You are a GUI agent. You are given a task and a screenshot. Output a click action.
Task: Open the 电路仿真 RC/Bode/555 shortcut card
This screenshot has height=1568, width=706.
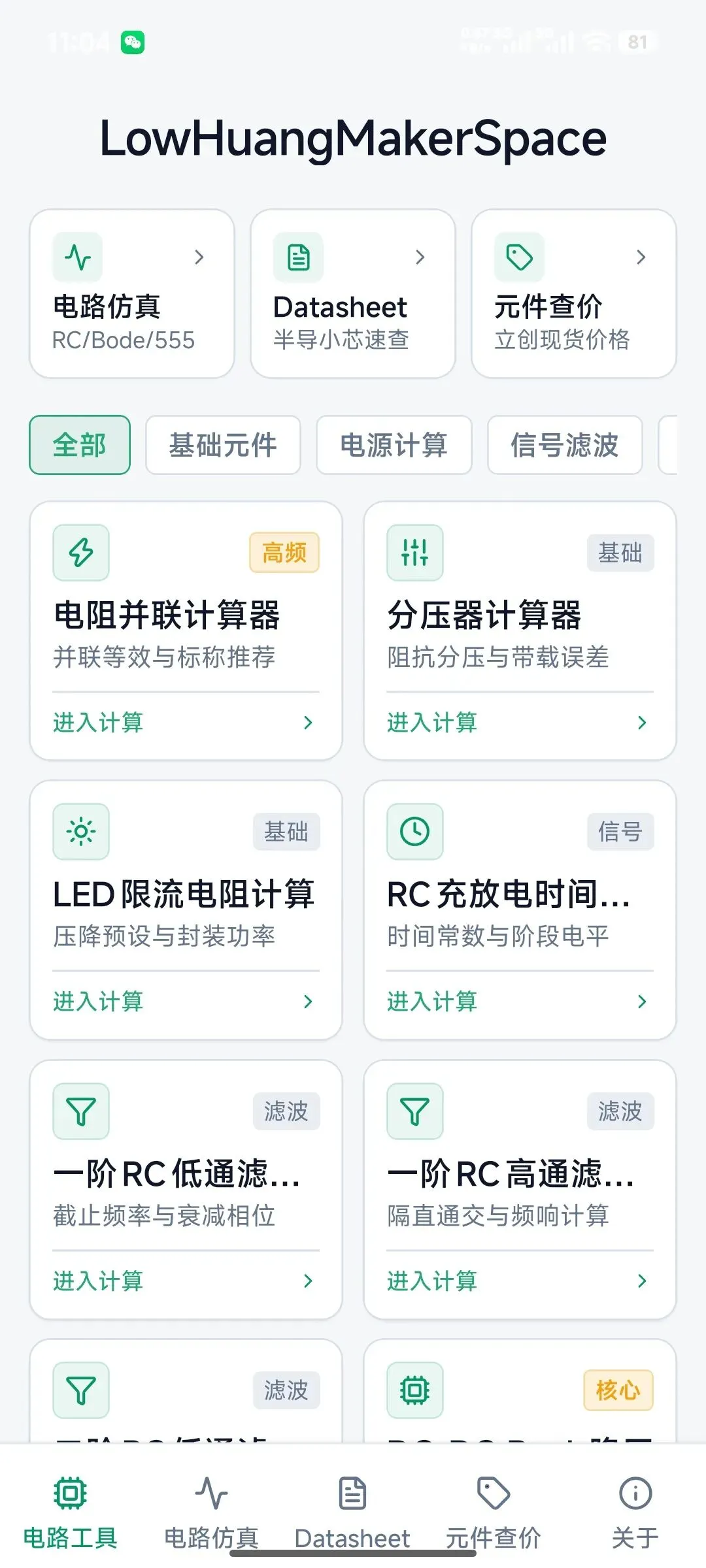[132, 293]
